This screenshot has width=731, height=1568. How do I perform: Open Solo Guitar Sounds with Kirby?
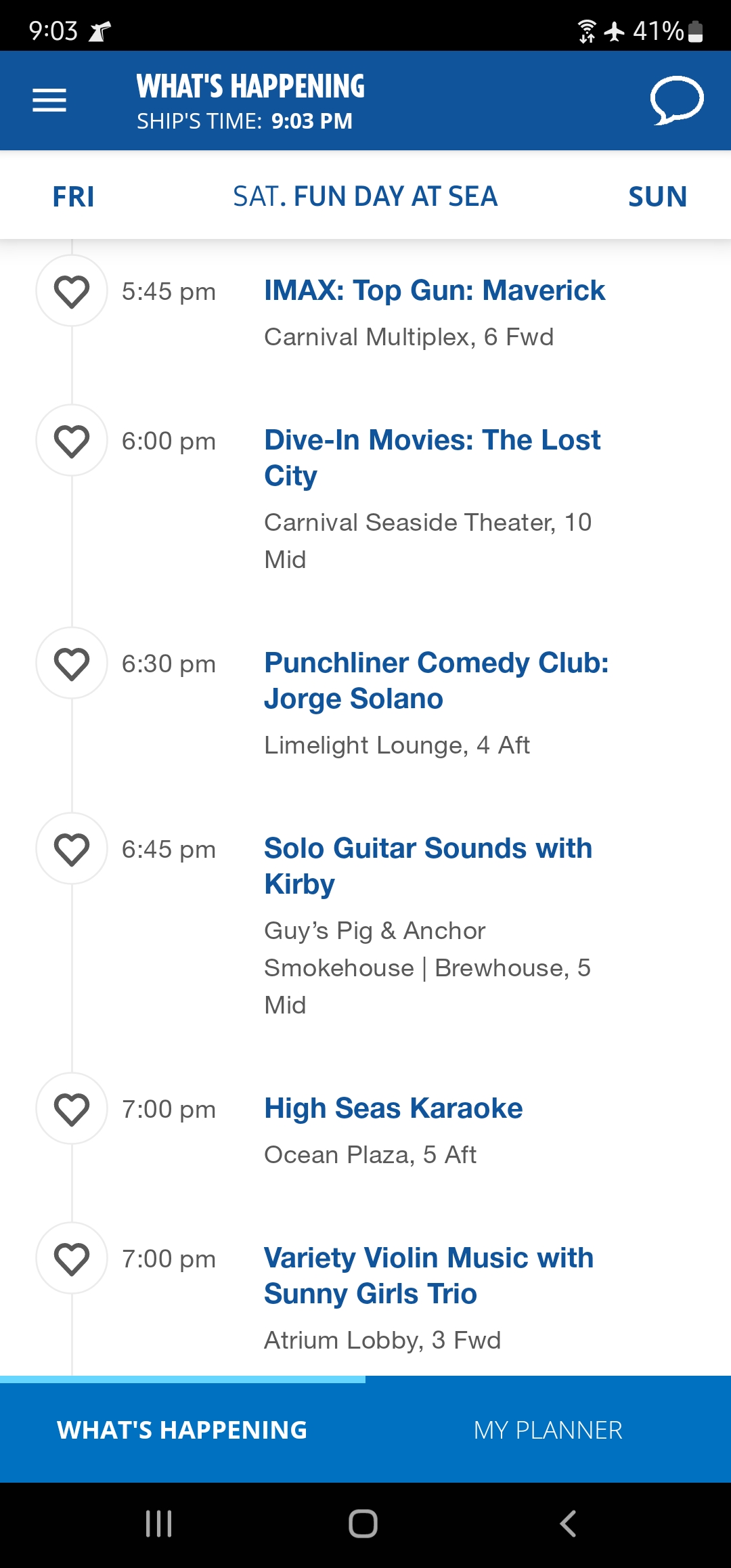click(428, 866)
